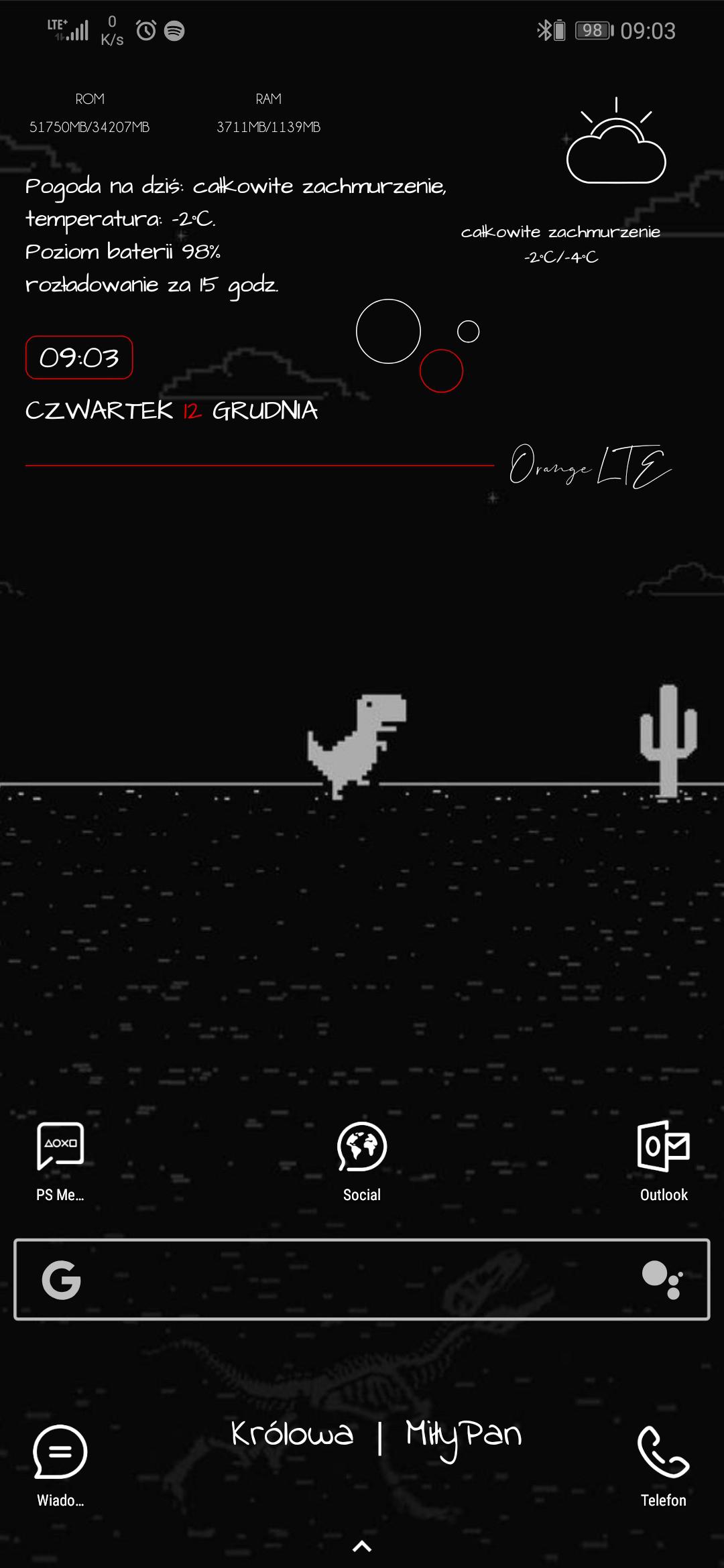Expand the app drawer arrow

[x=362, y=1547]
